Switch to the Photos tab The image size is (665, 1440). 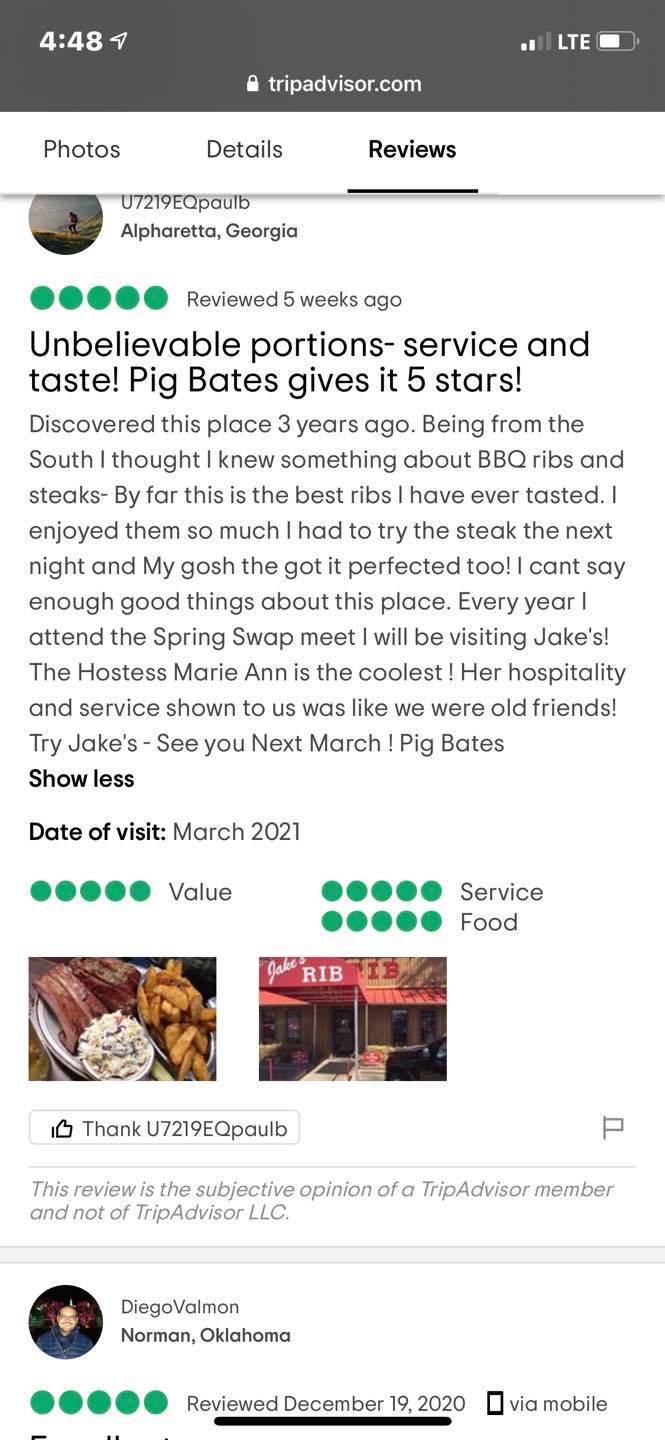82,150
